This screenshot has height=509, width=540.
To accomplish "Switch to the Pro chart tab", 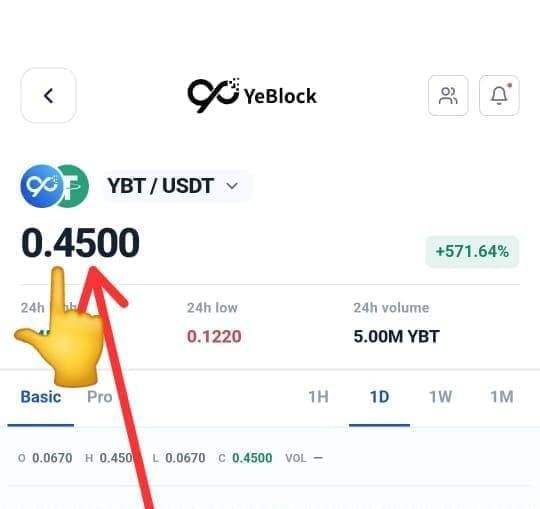I will click(100, 397).
